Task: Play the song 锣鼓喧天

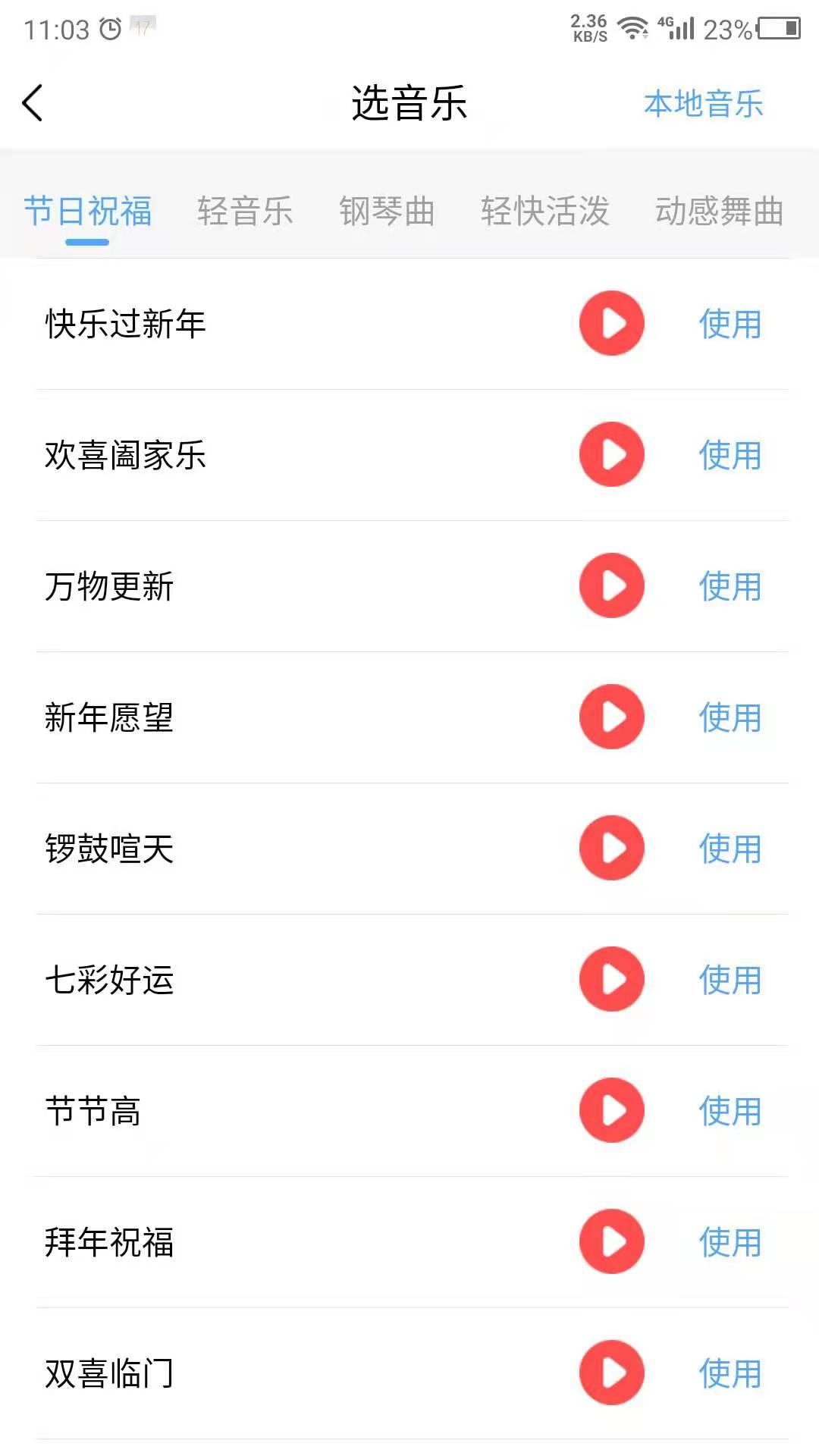Action: coord(611,848)
